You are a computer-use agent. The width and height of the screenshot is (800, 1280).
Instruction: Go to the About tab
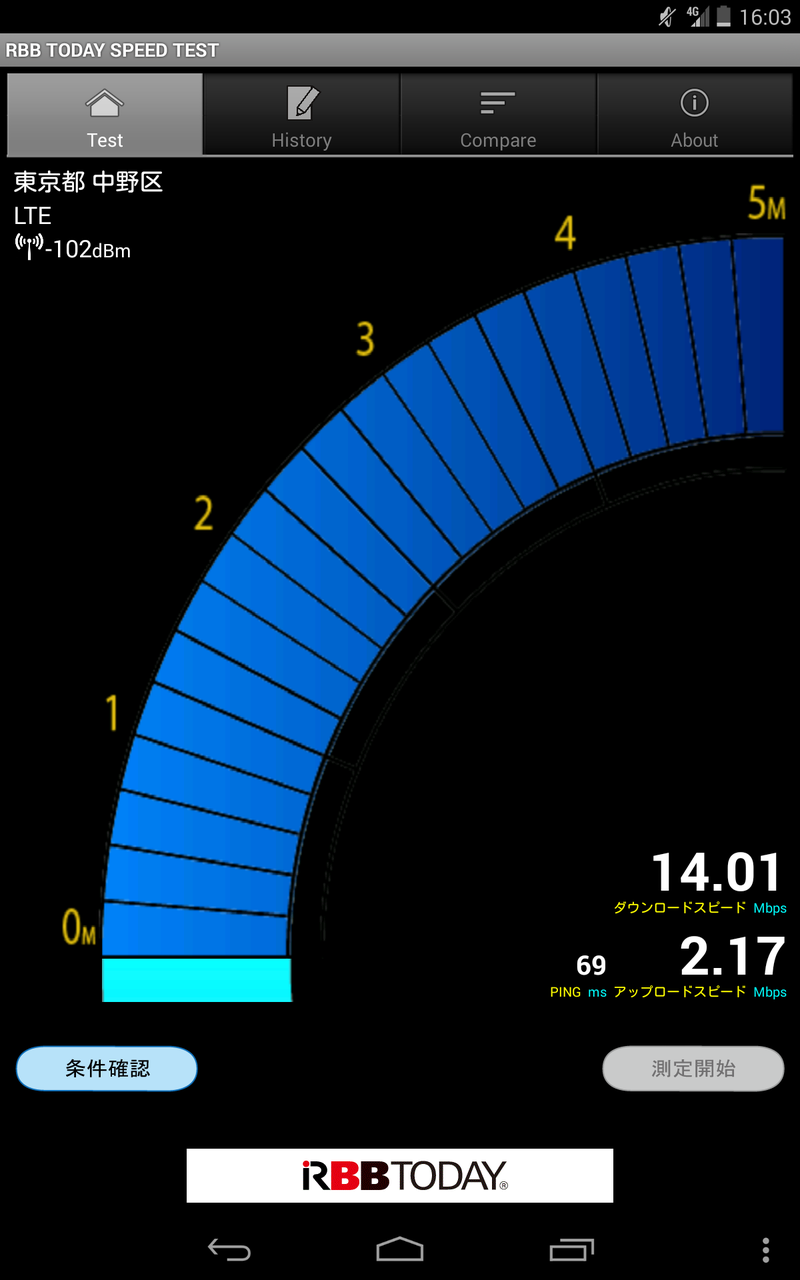(694, 115)
